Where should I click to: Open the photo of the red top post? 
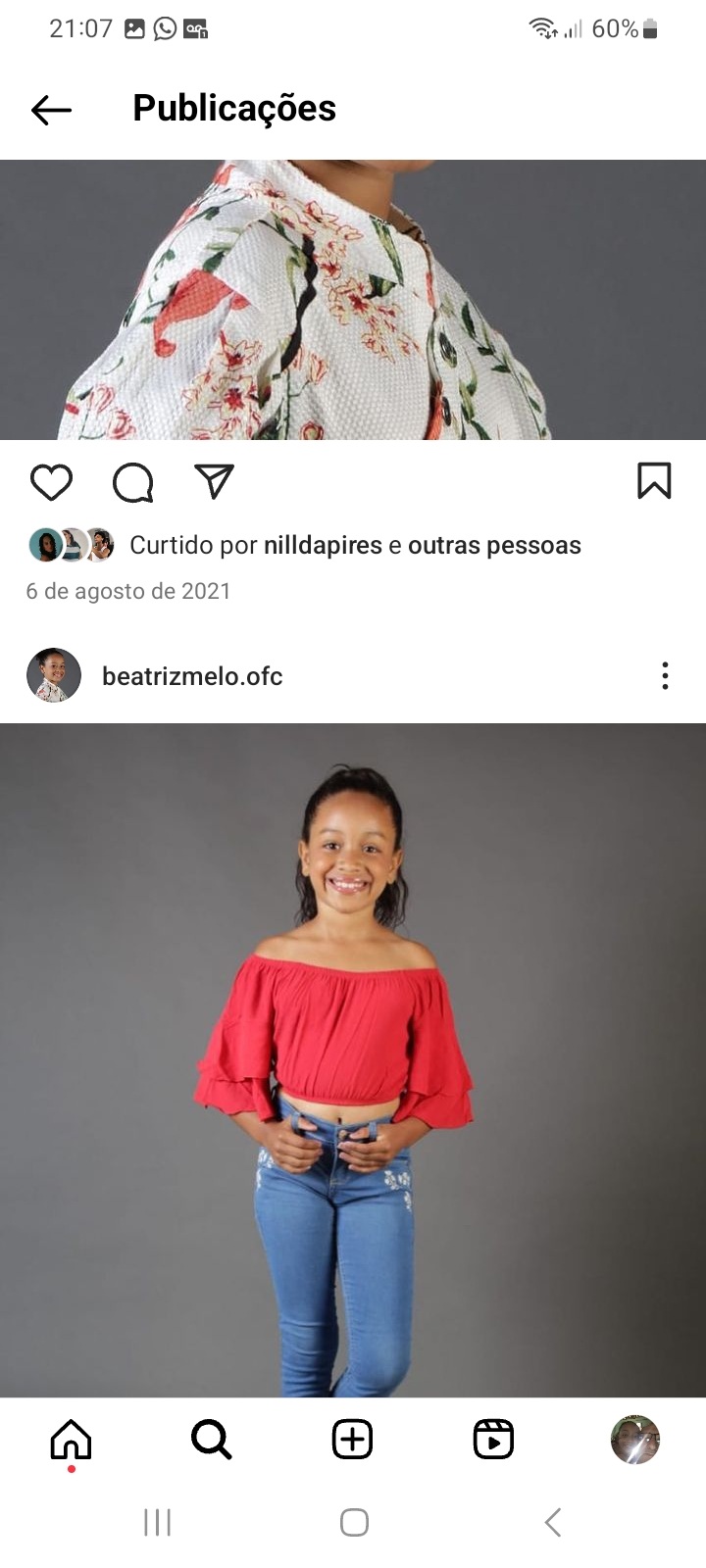coord(353,1058)
